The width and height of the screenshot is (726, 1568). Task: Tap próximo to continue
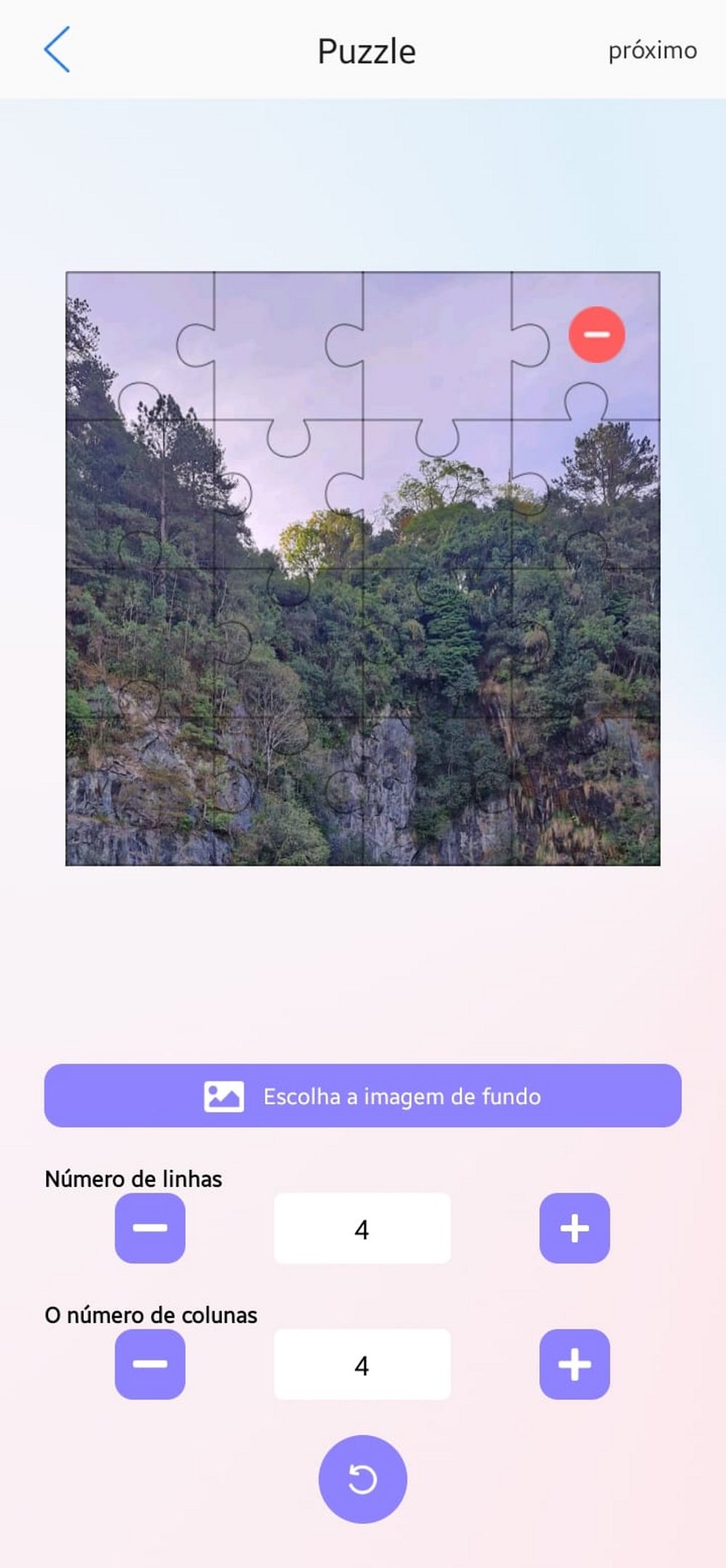652,50
